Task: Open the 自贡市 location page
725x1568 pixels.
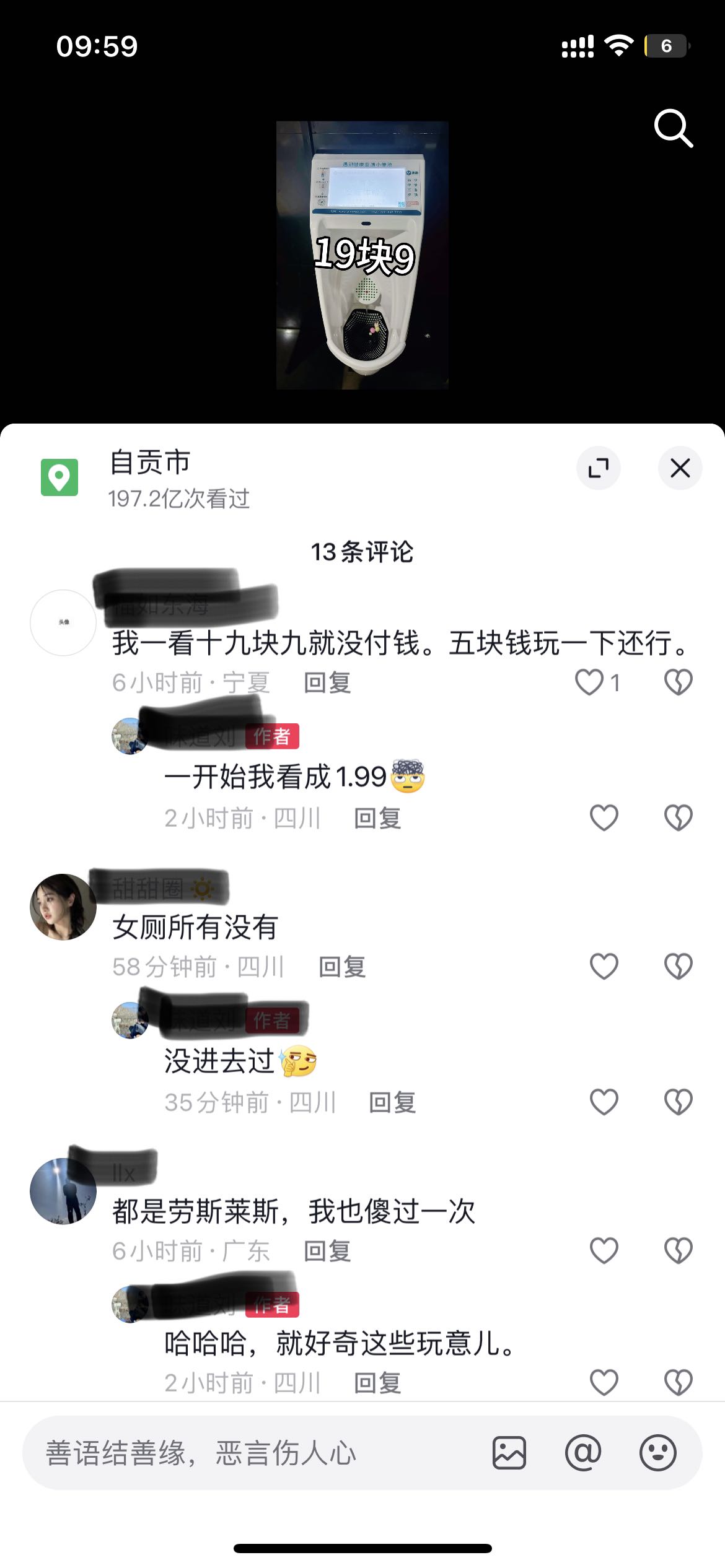Action: tap(149, 463)
